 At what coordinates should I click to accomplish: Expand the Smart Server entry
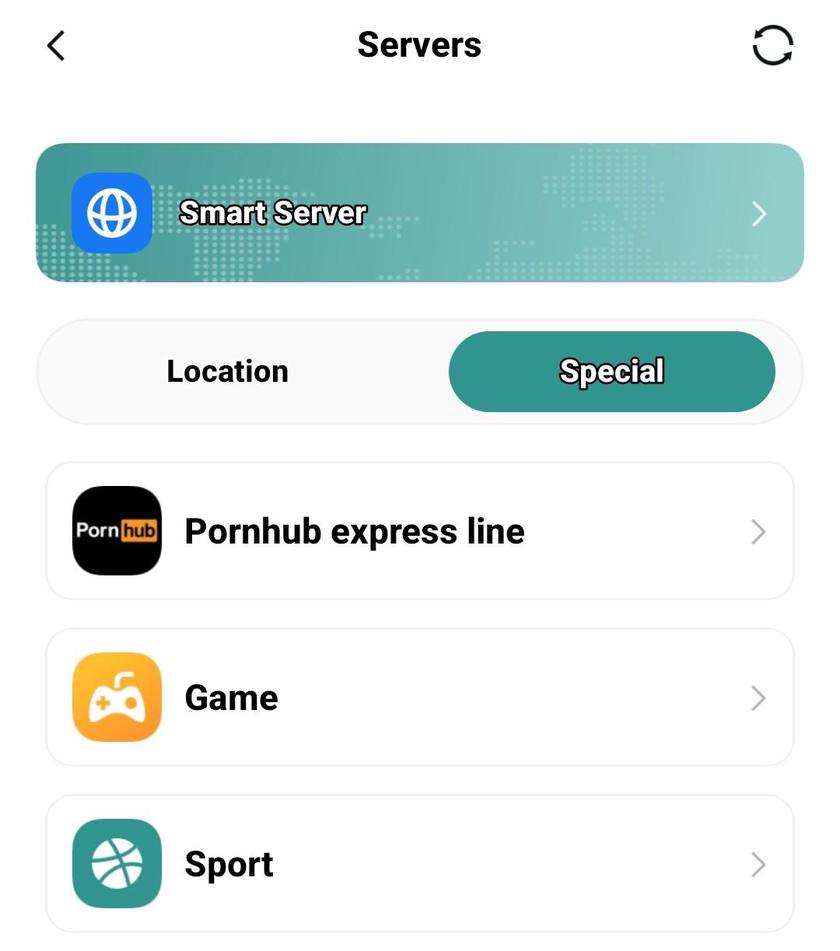(758, 212)
